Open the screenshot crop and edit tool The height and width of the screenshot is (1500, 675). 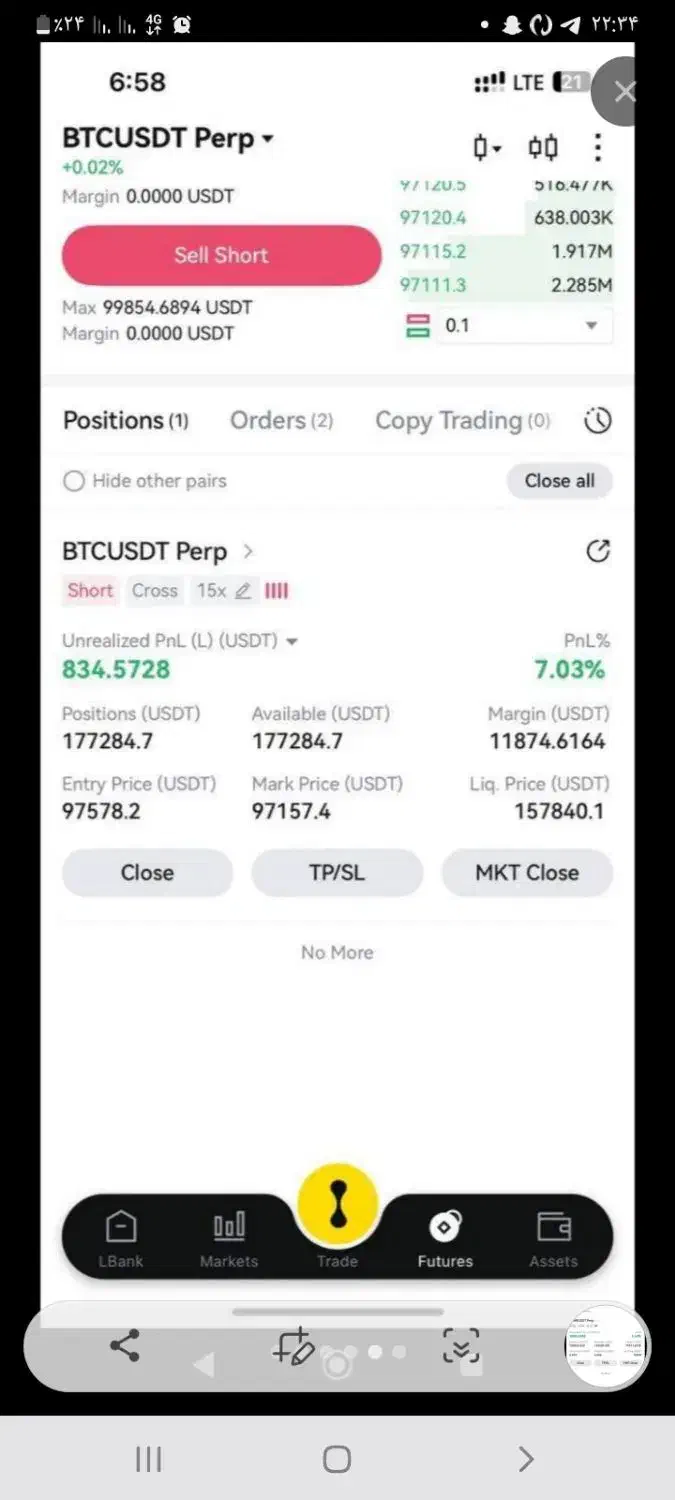[293, 1346]
